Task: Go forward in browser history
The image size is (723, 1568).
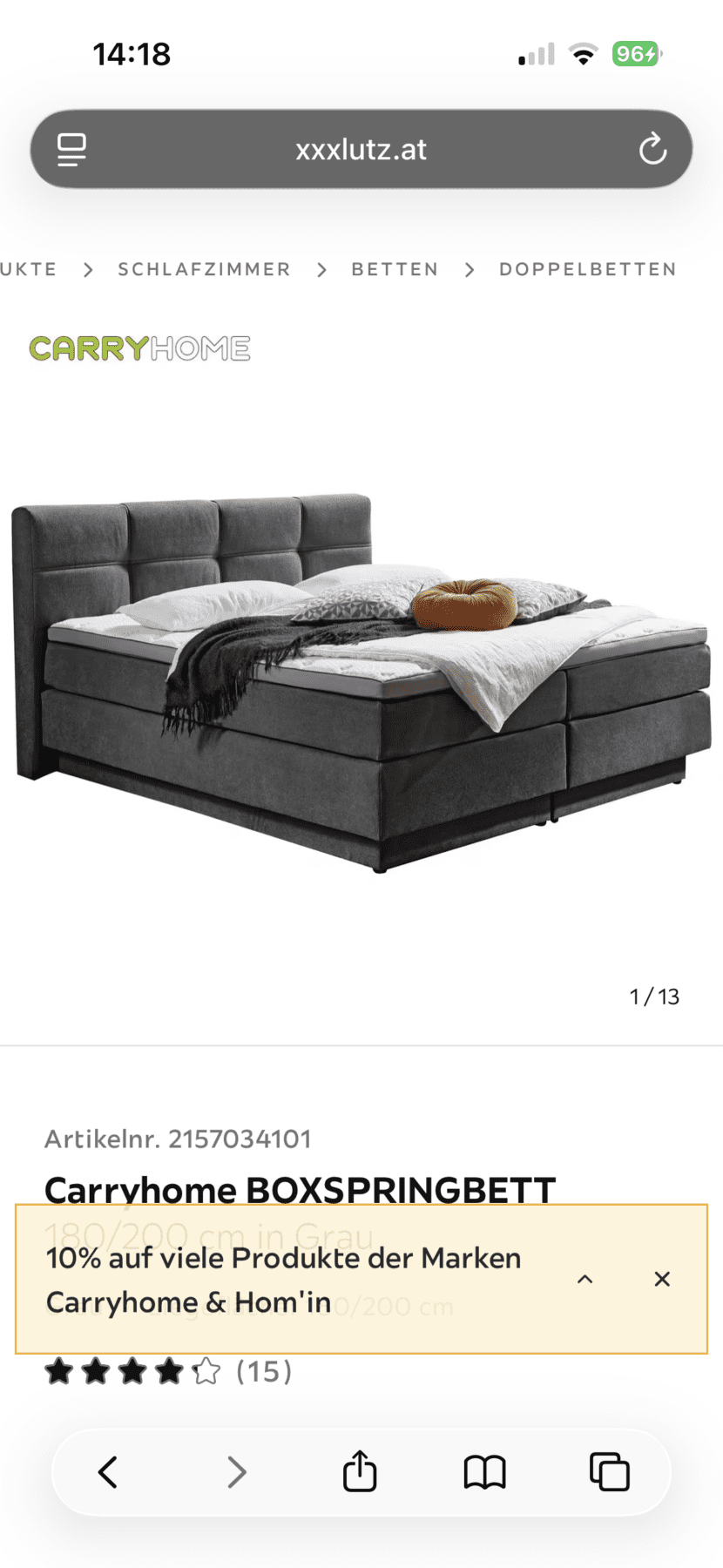Action: pos(236,1472)
